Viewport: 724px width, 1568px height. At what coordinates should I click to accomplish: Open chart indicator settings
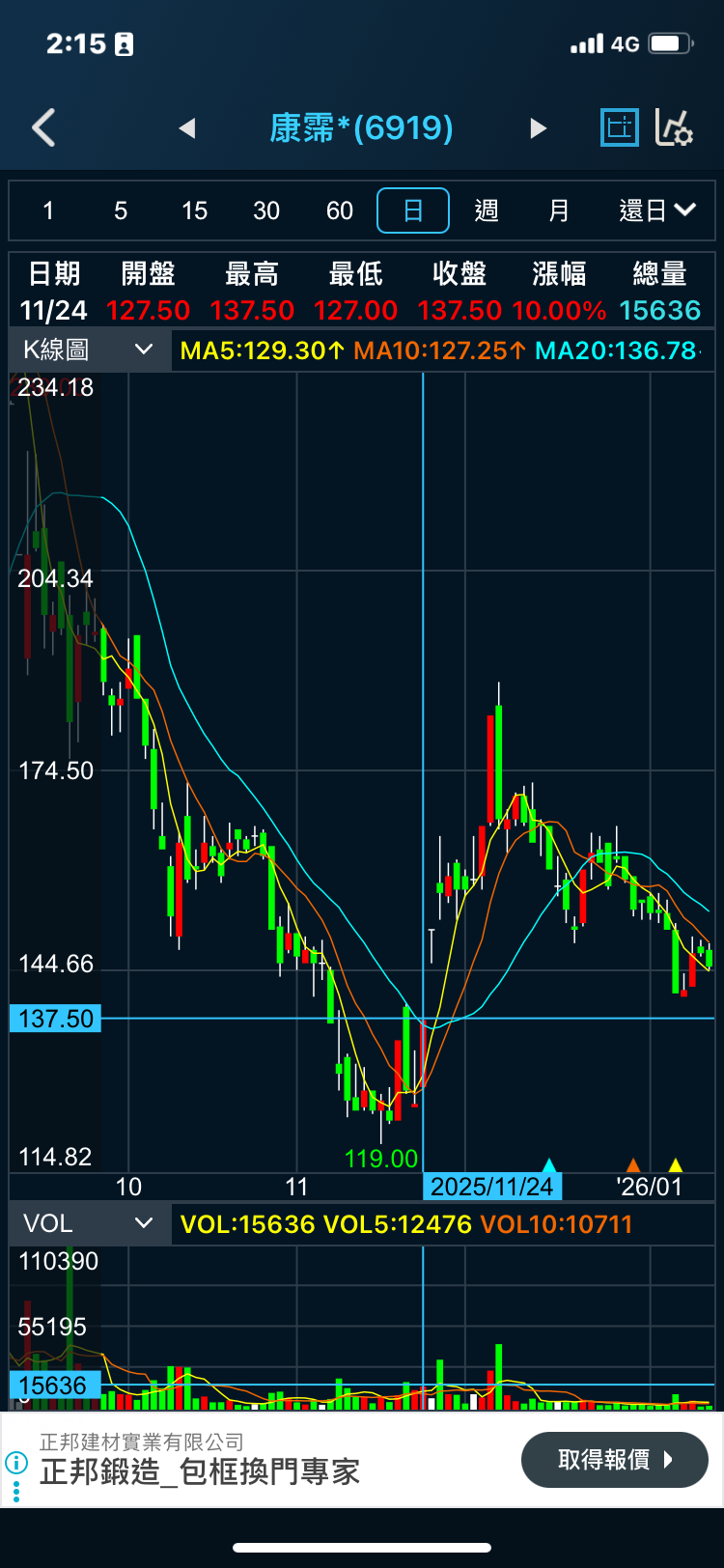coord(674,127)
